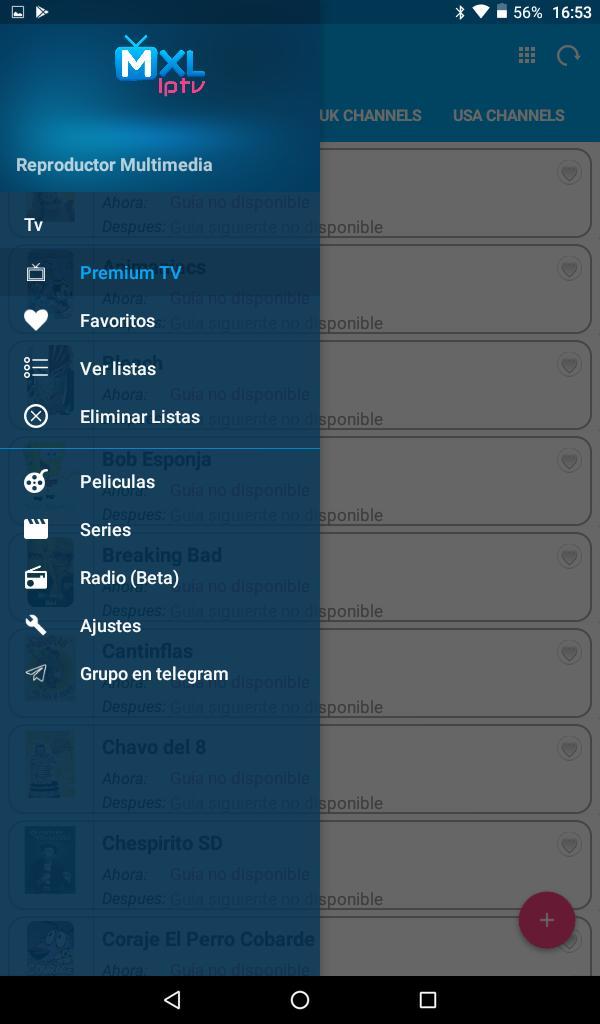Go to Favoritos
Viewport: 600px width, 1024px height.
(117, 321)
